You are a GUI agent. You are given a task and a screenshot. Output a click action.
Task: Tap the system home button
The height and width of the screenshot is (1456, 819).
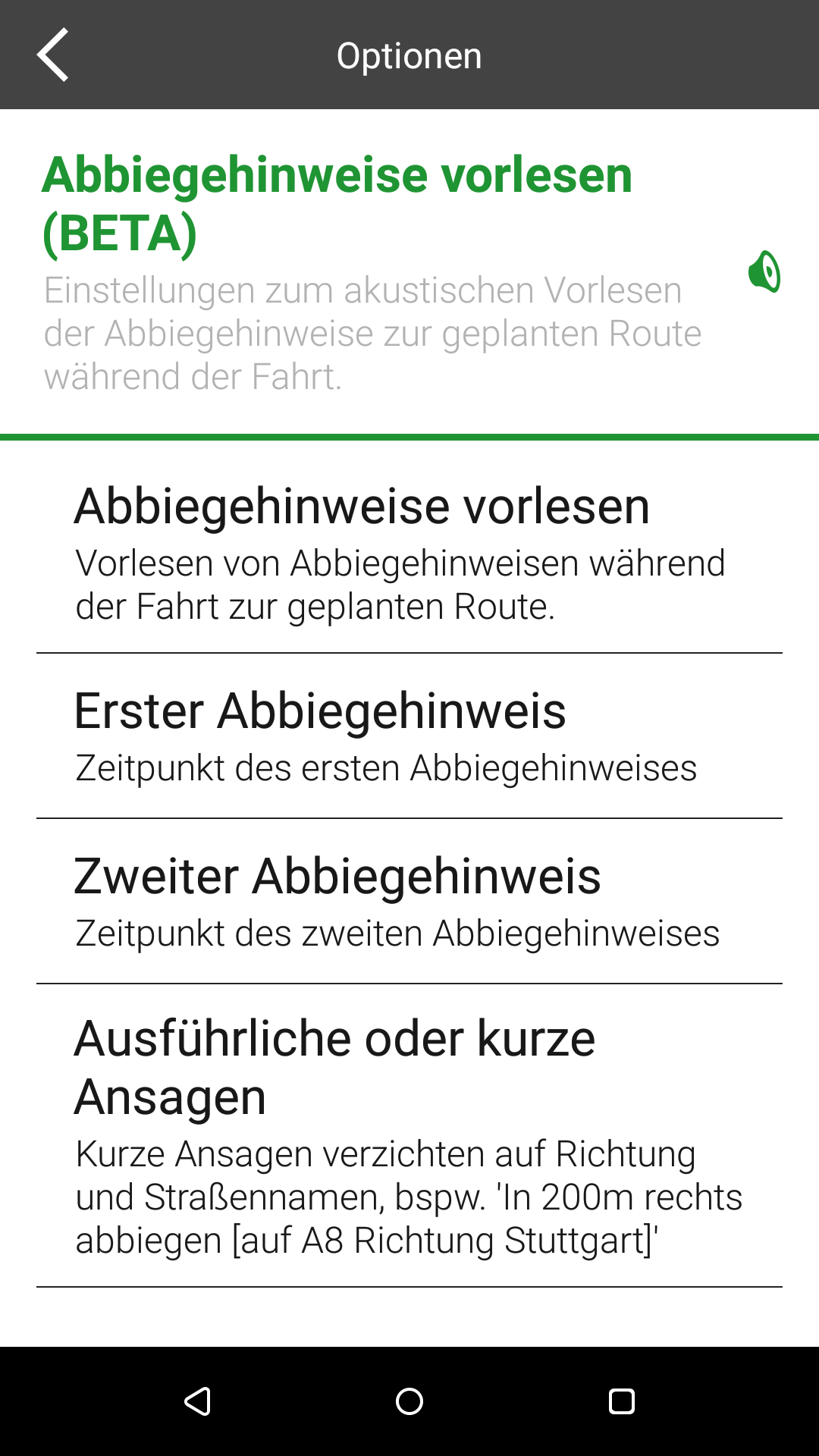[409, 1401]
